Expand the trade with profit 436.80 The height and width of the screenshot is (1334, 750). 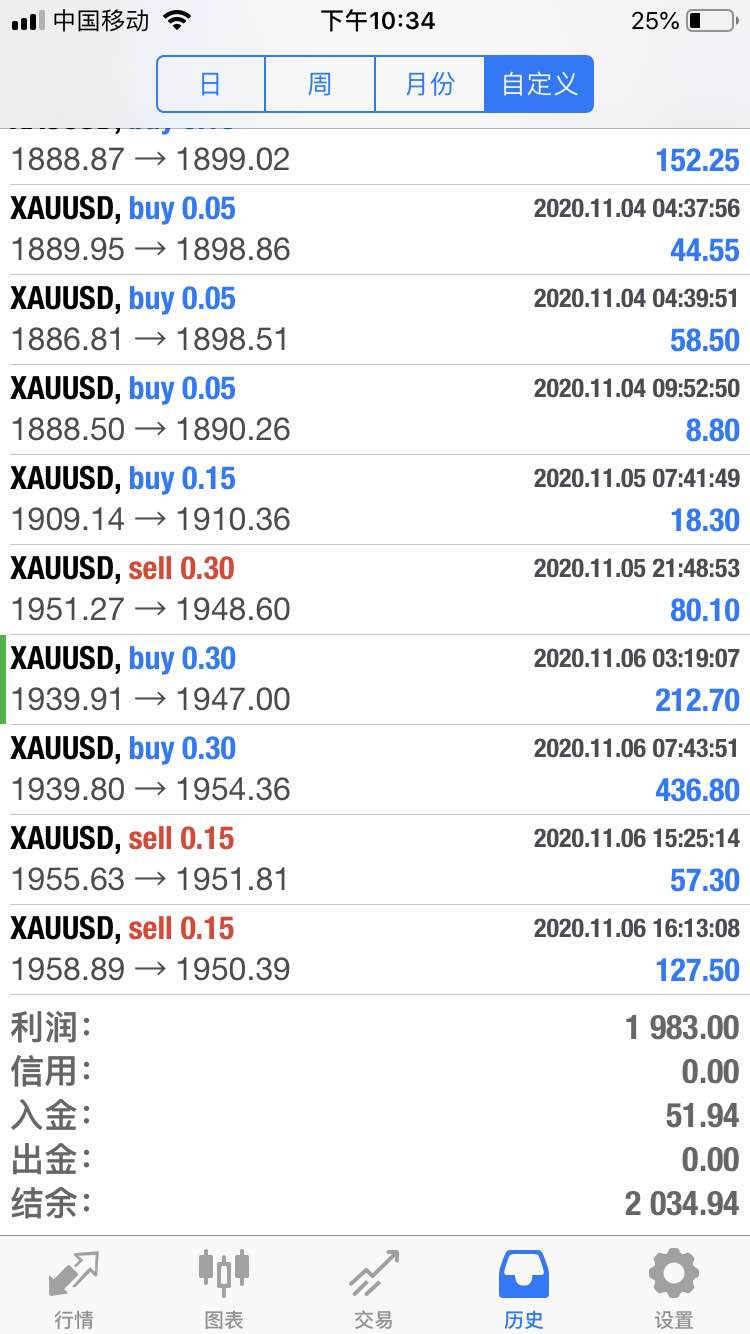pos(375,770)
